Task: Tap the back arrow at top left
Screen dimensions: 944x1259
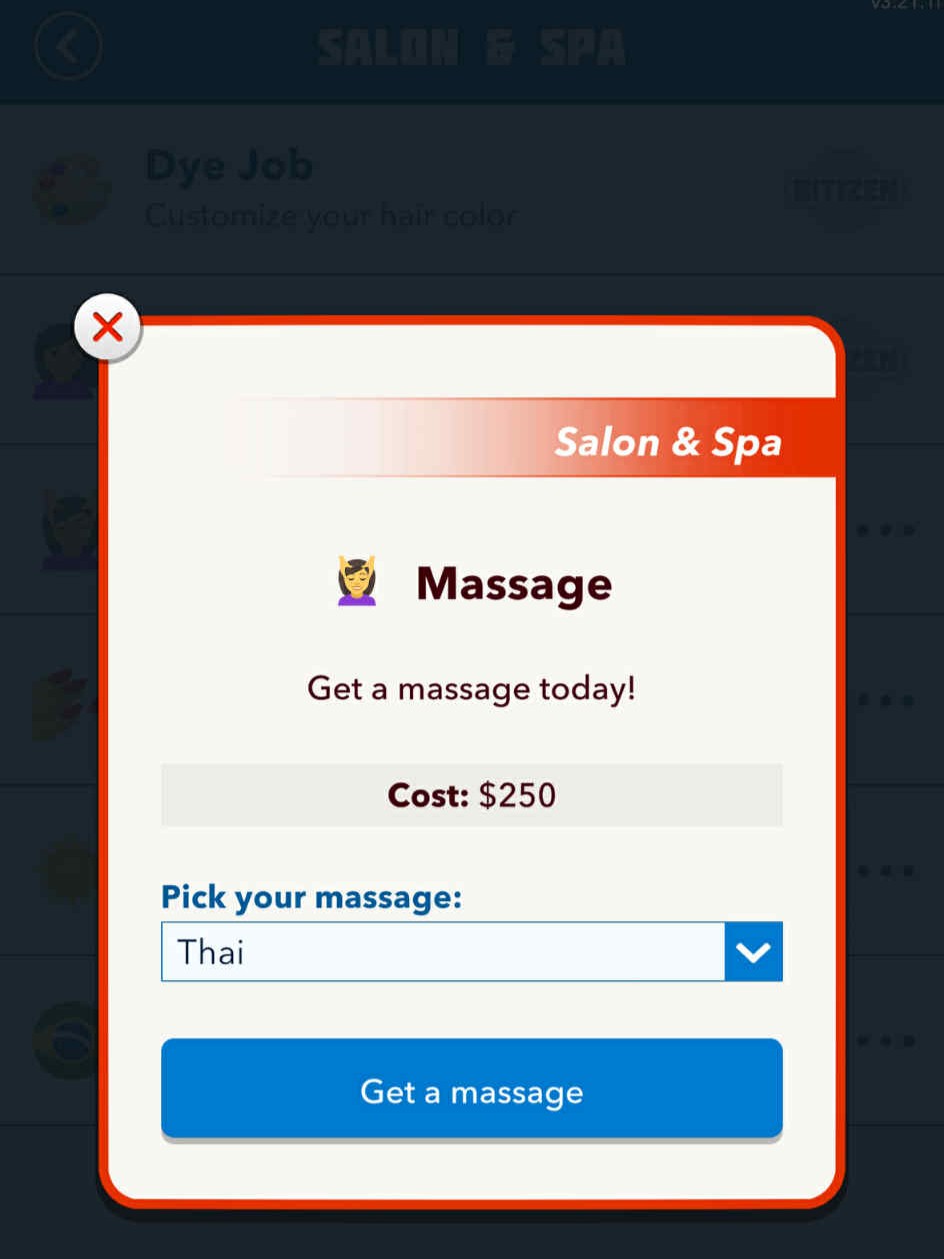Action: click(x=66, y=46)
